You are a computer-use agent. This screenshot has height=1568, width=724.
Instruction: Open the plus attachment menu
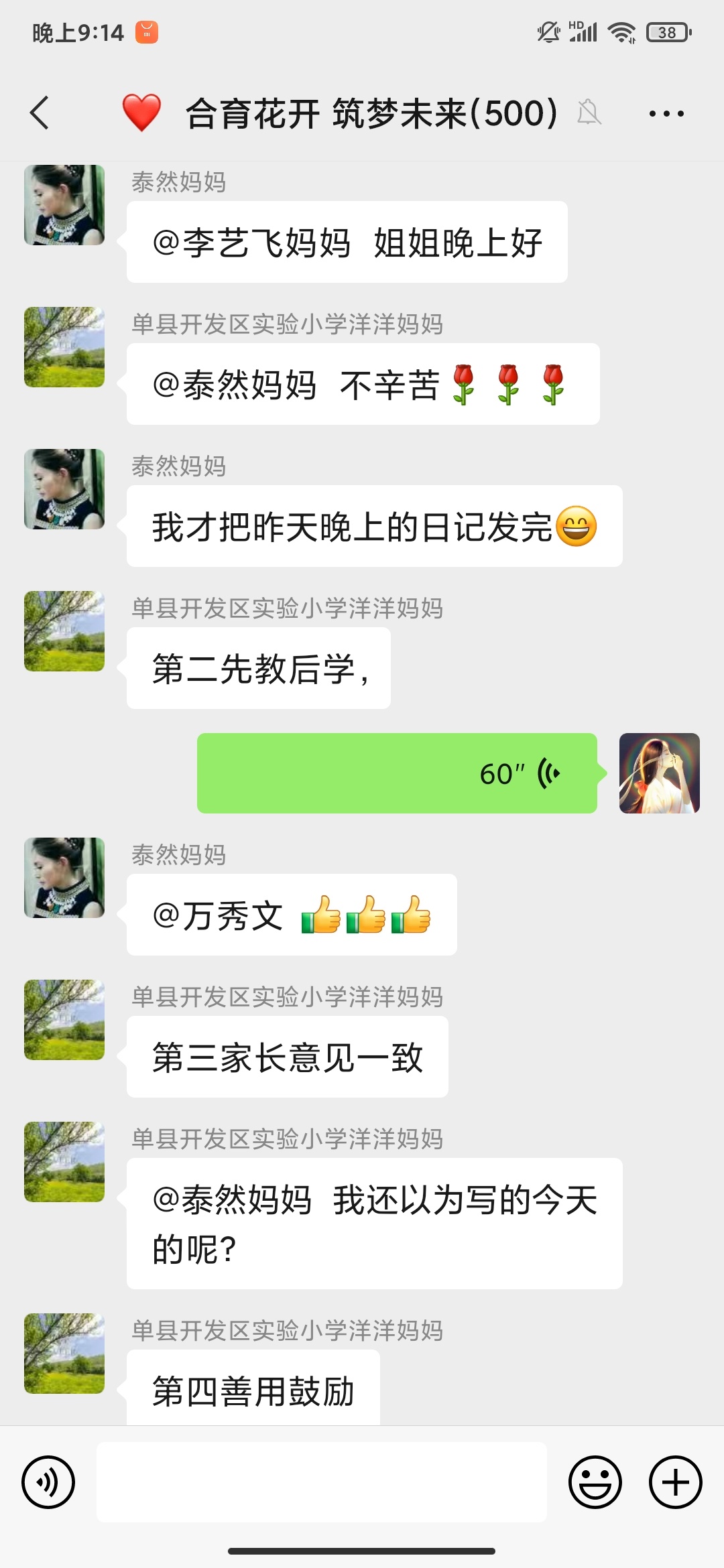point(674,1482)
